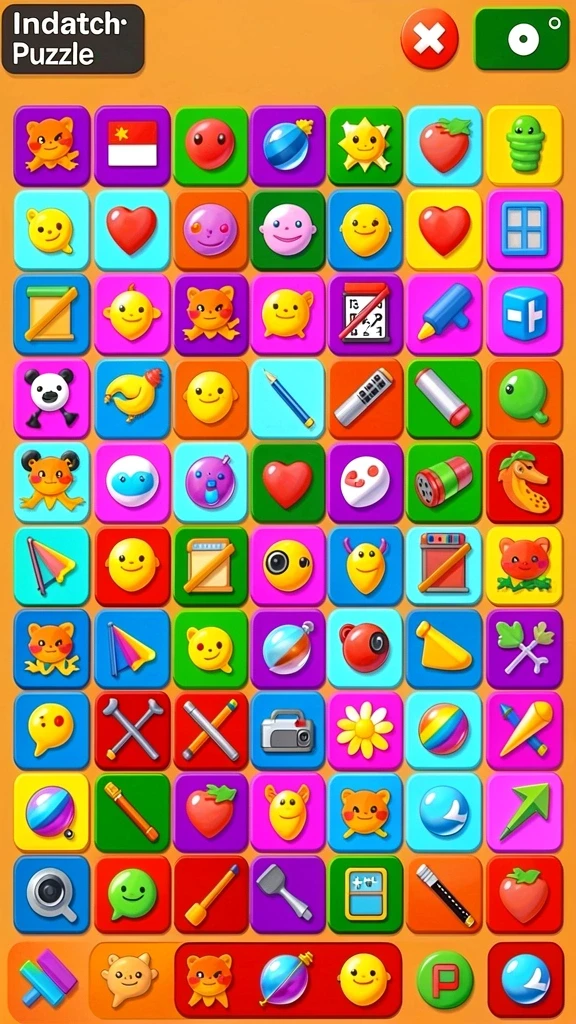Image resolution: width=576 pixels, height=1024 pixels.
Task: Tap the blue window tile
Action: coord(524,230)
